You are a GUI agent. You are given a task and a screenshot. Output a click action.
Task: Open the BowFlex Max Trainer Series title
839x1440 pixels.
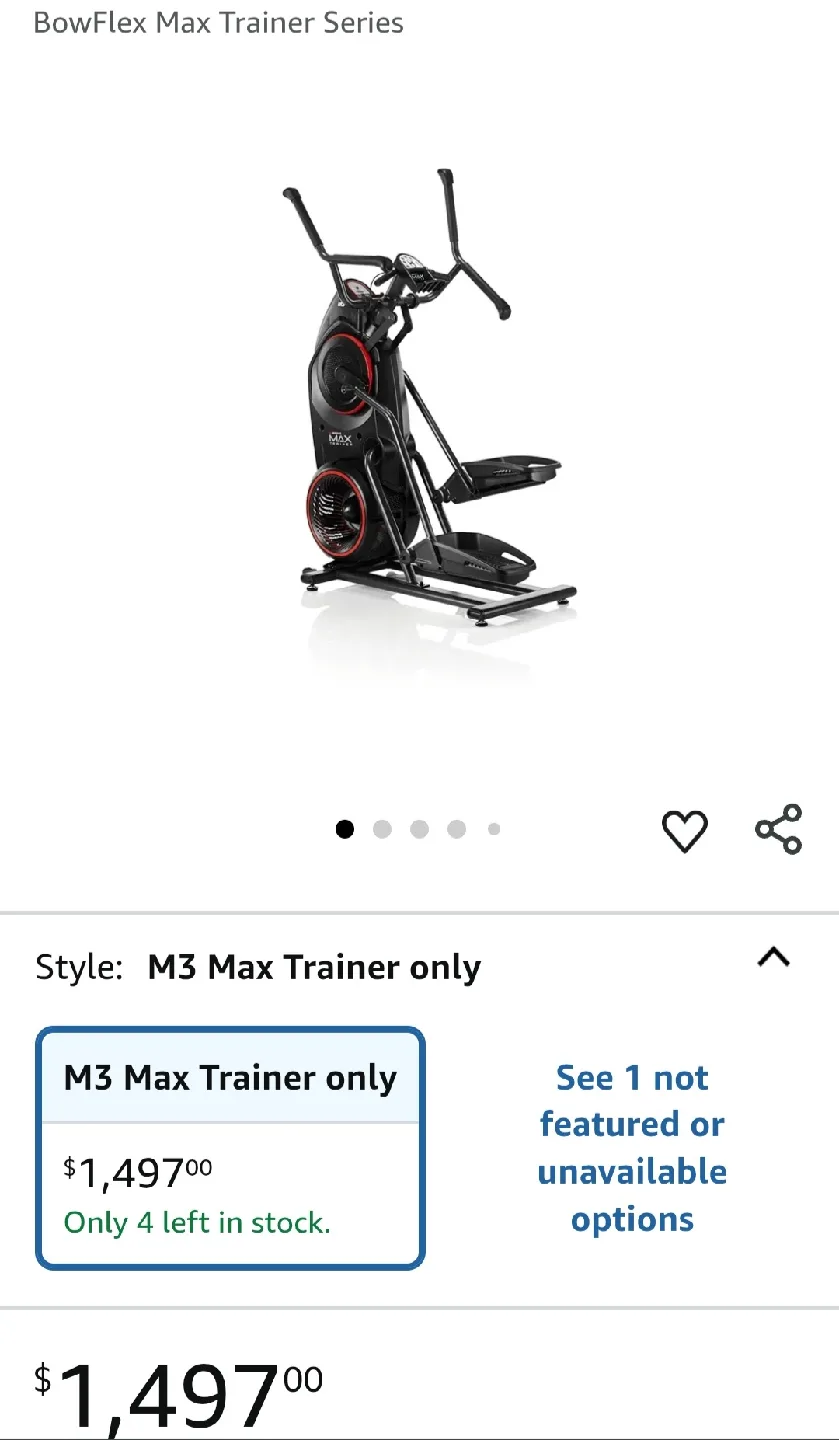(218, 22)
